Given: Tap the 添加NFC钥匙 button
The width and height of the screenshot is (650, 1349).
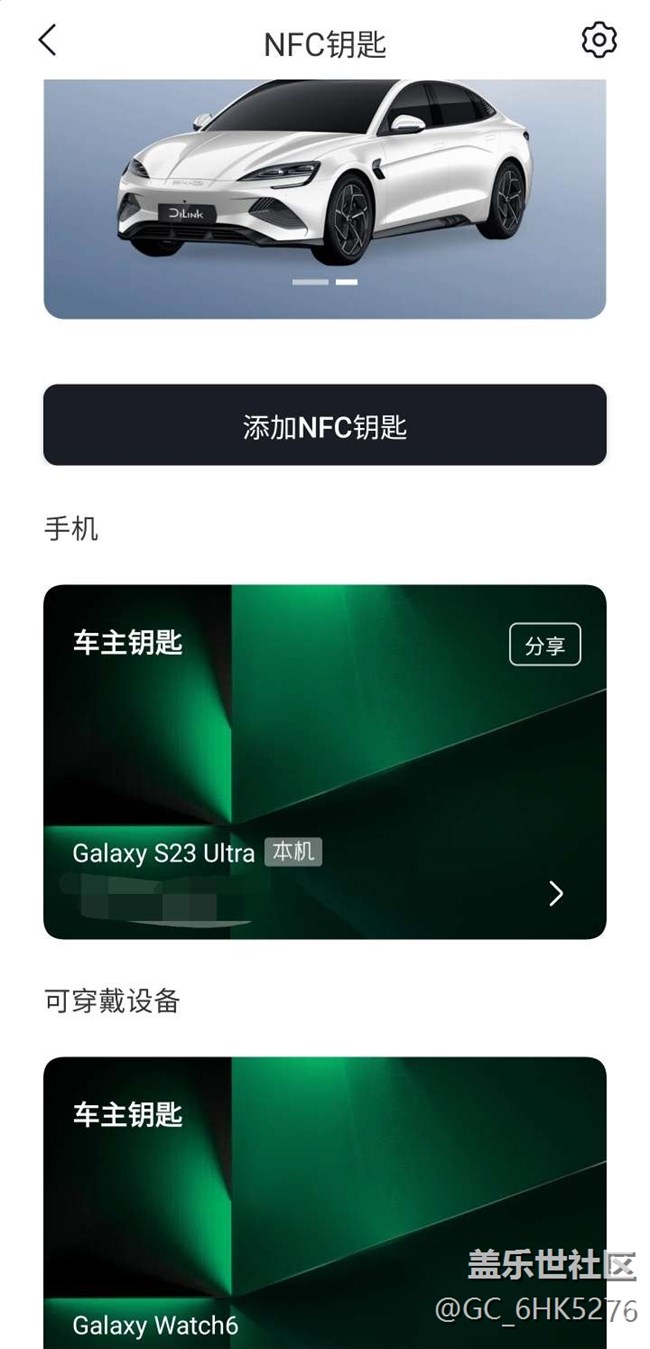Looking at the screenshot, I should (325, 426).
